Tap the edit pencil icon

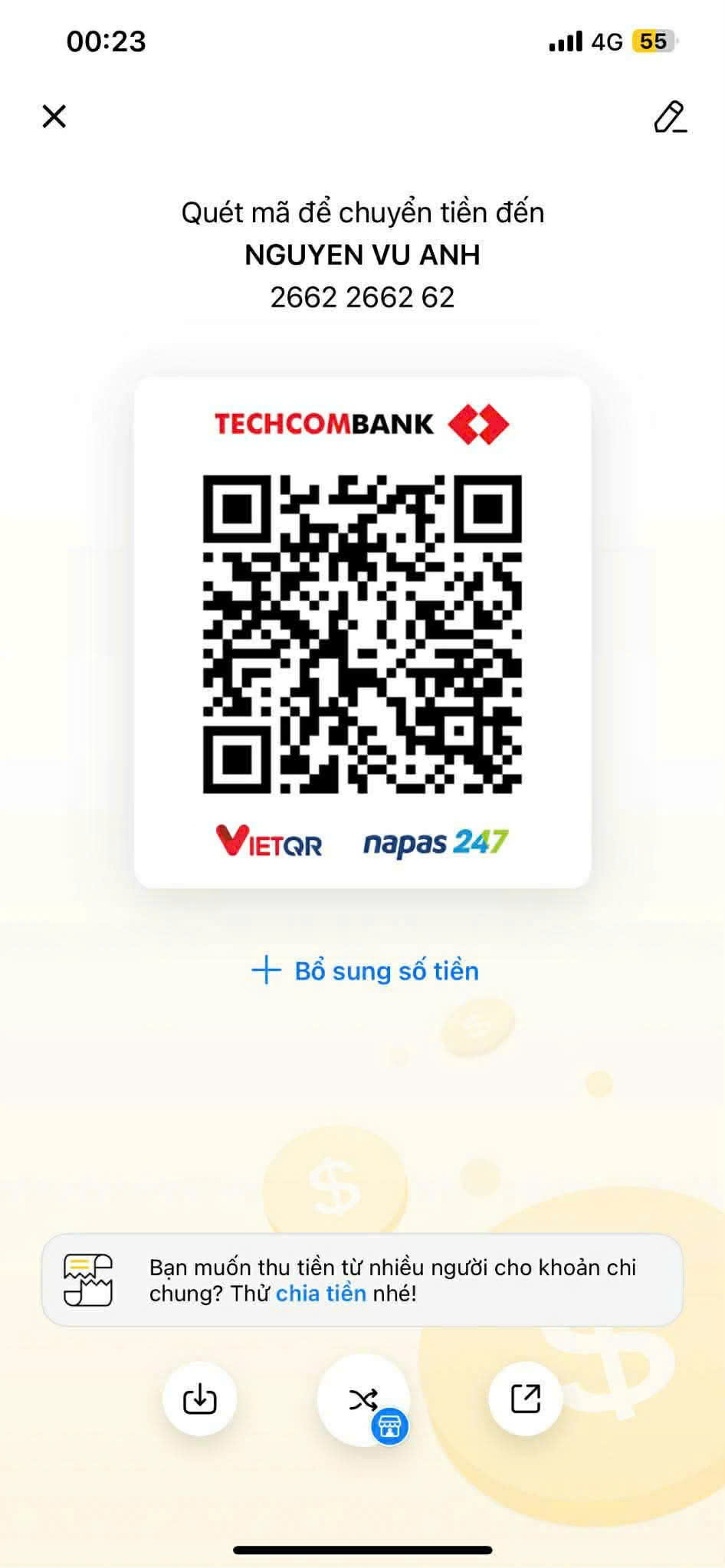pos(669,117)
